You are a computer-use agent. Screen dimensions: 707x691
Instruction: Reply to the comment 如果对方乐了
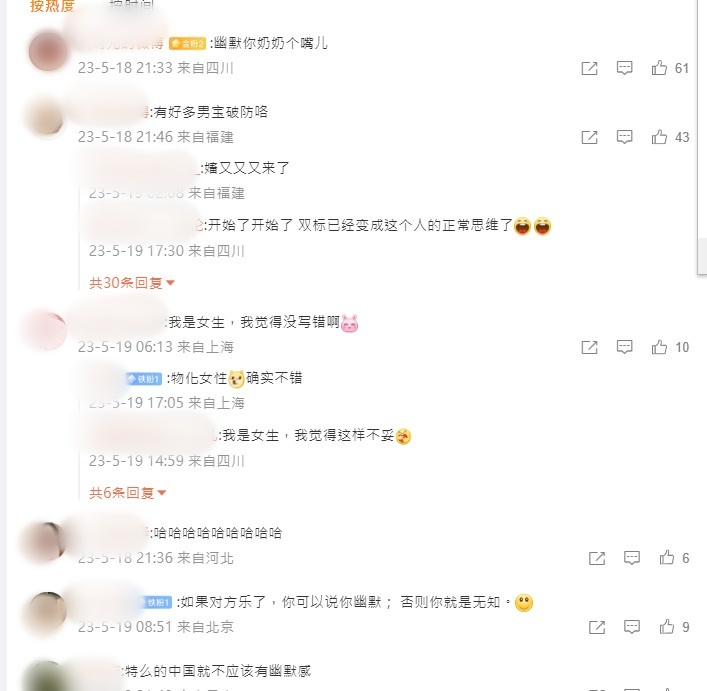point(631,627)
